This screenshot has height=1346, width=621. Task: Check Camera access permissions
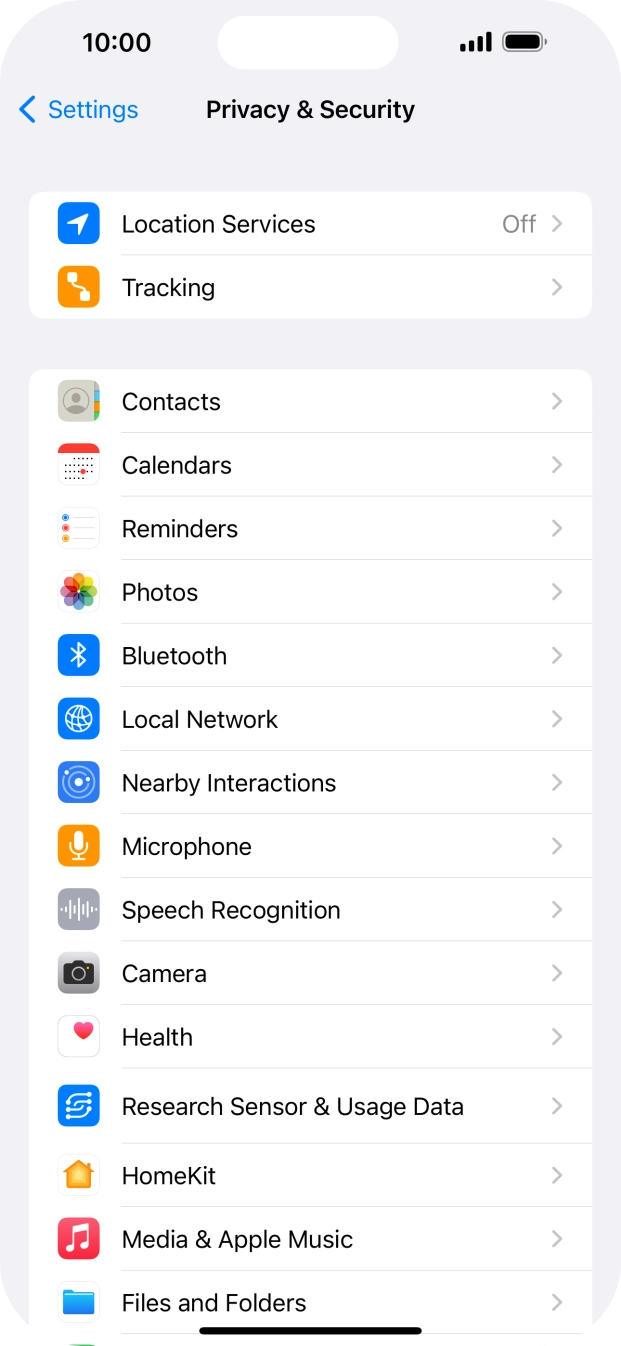click(310, 974)
